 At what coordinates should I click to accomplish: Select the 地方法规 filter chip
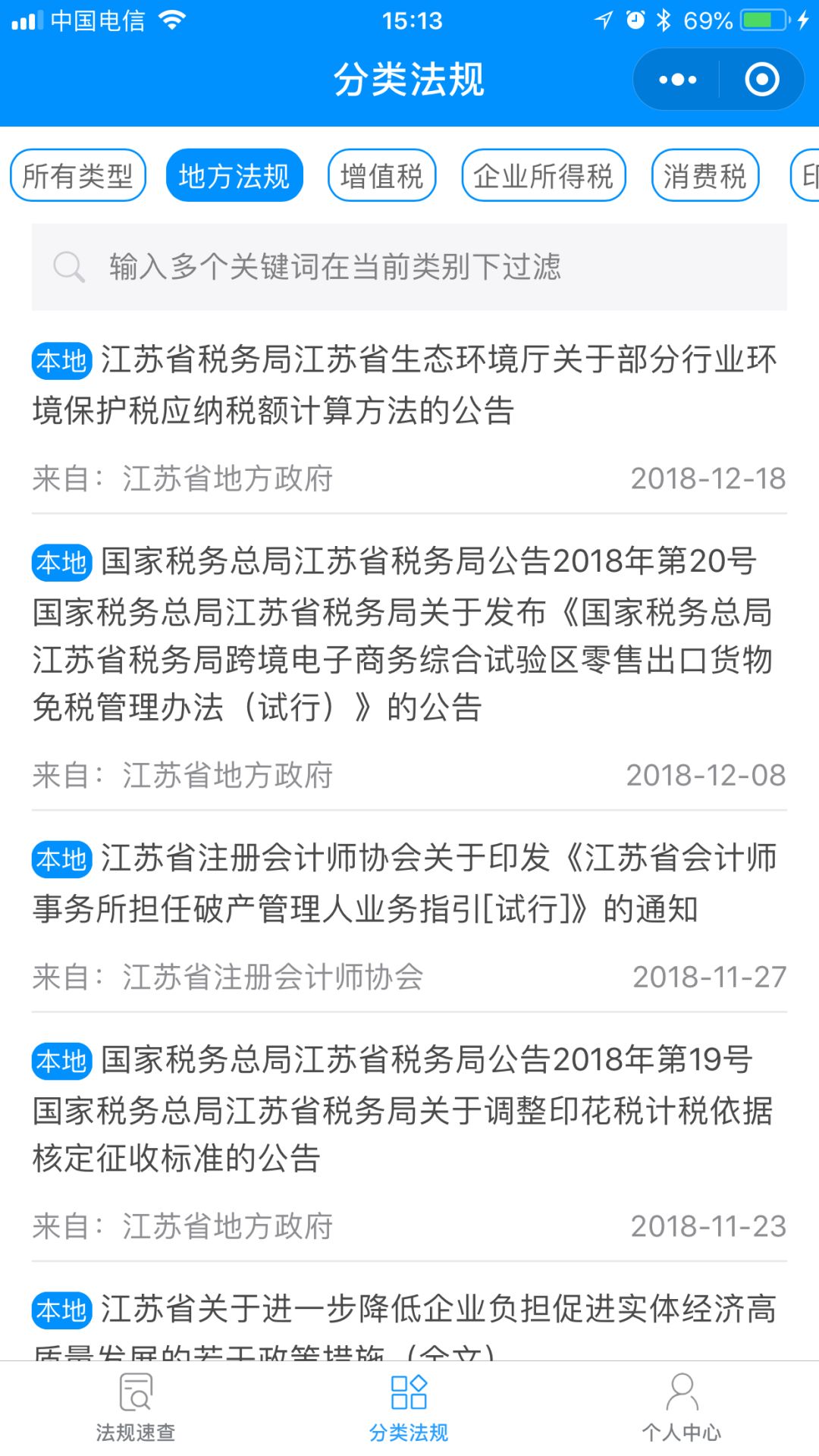coord(234,176)
